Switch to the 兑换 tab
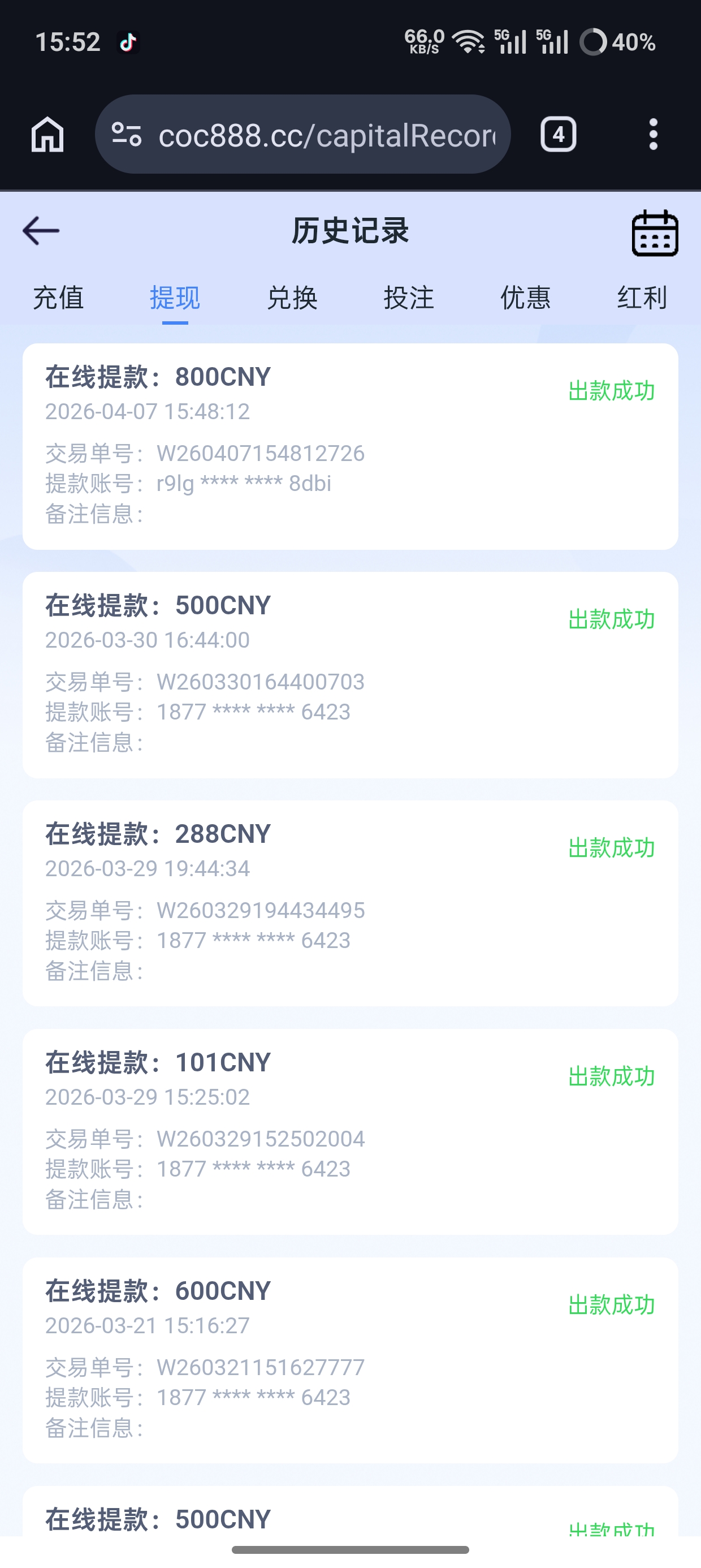Viewport: 701px width, 1568px height. point(292,298)
